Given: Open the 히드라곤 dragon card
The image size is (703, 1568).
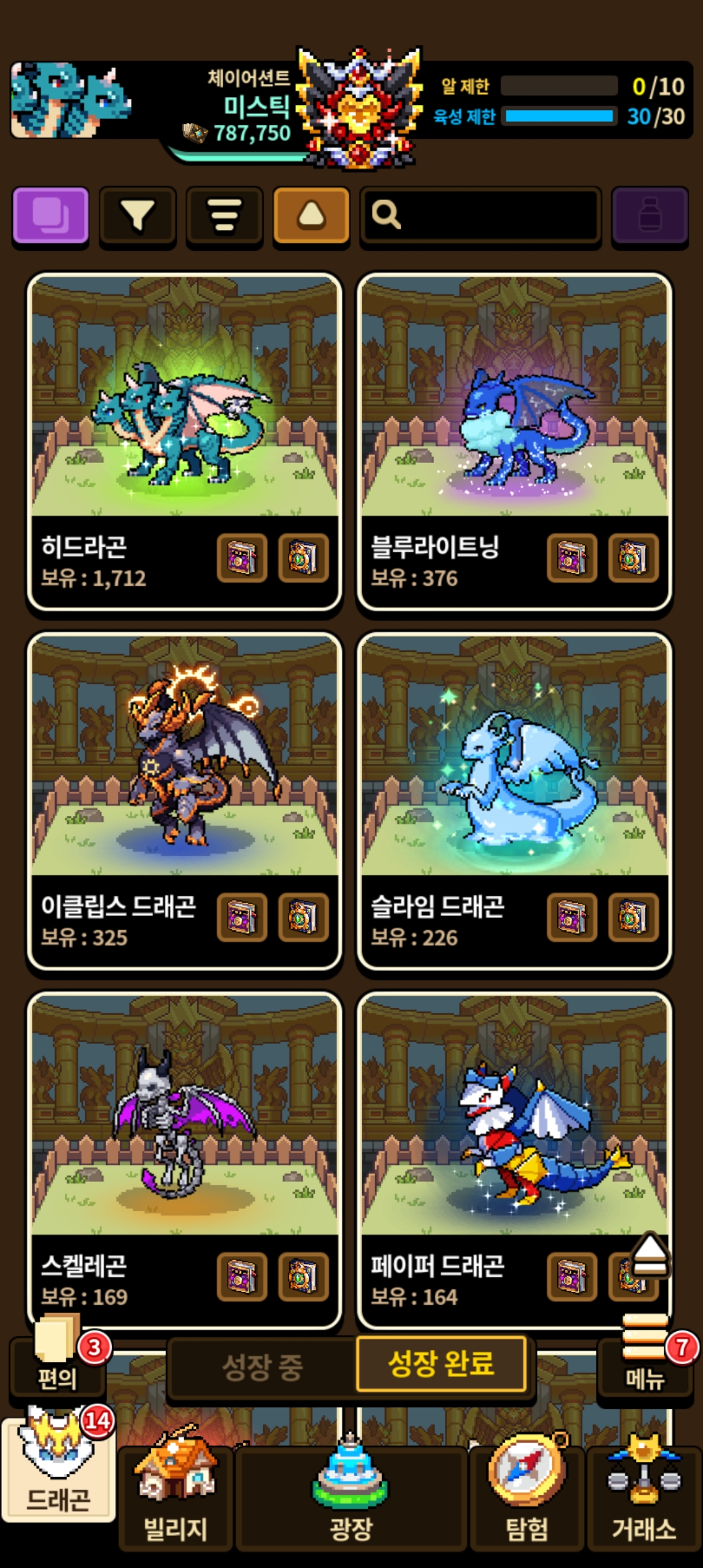Looking at the screenshot, I should (x=184, y=397).
